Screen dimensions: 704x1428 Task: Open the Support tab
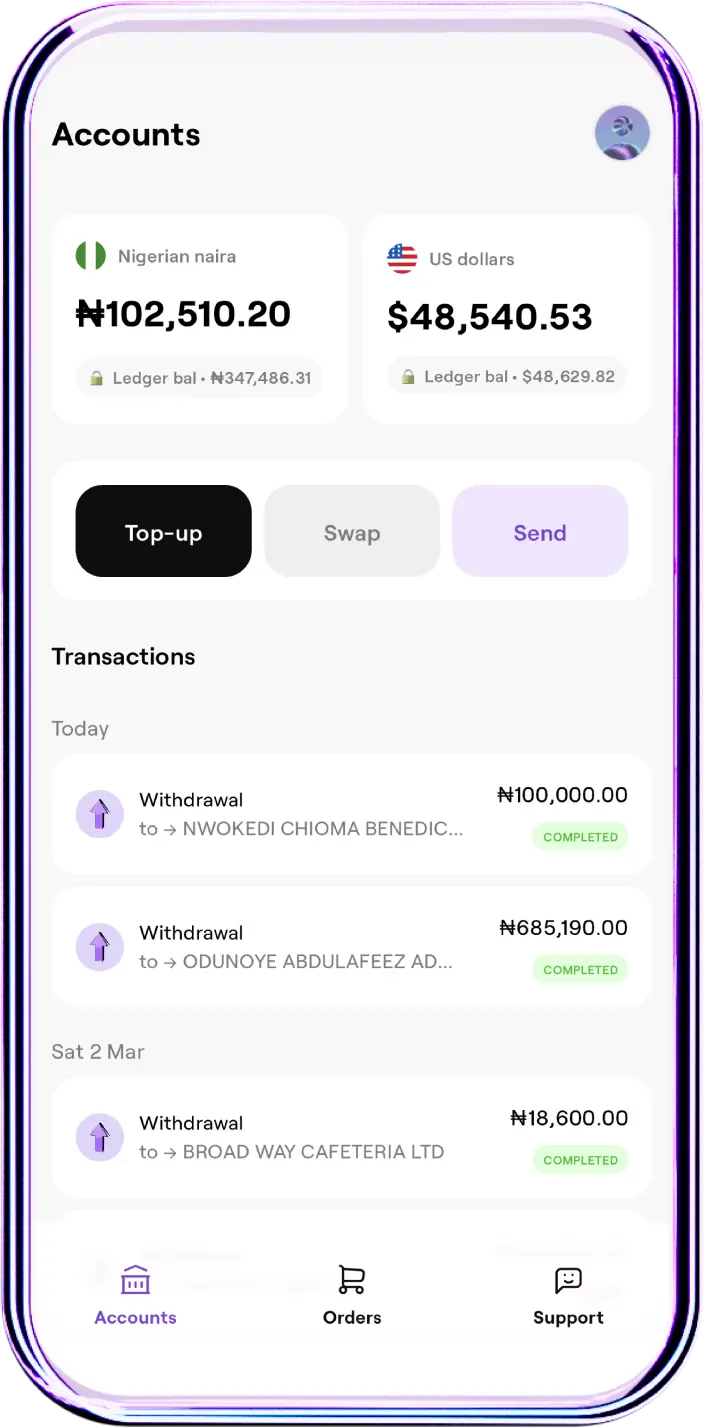(x=568, y=1296)
